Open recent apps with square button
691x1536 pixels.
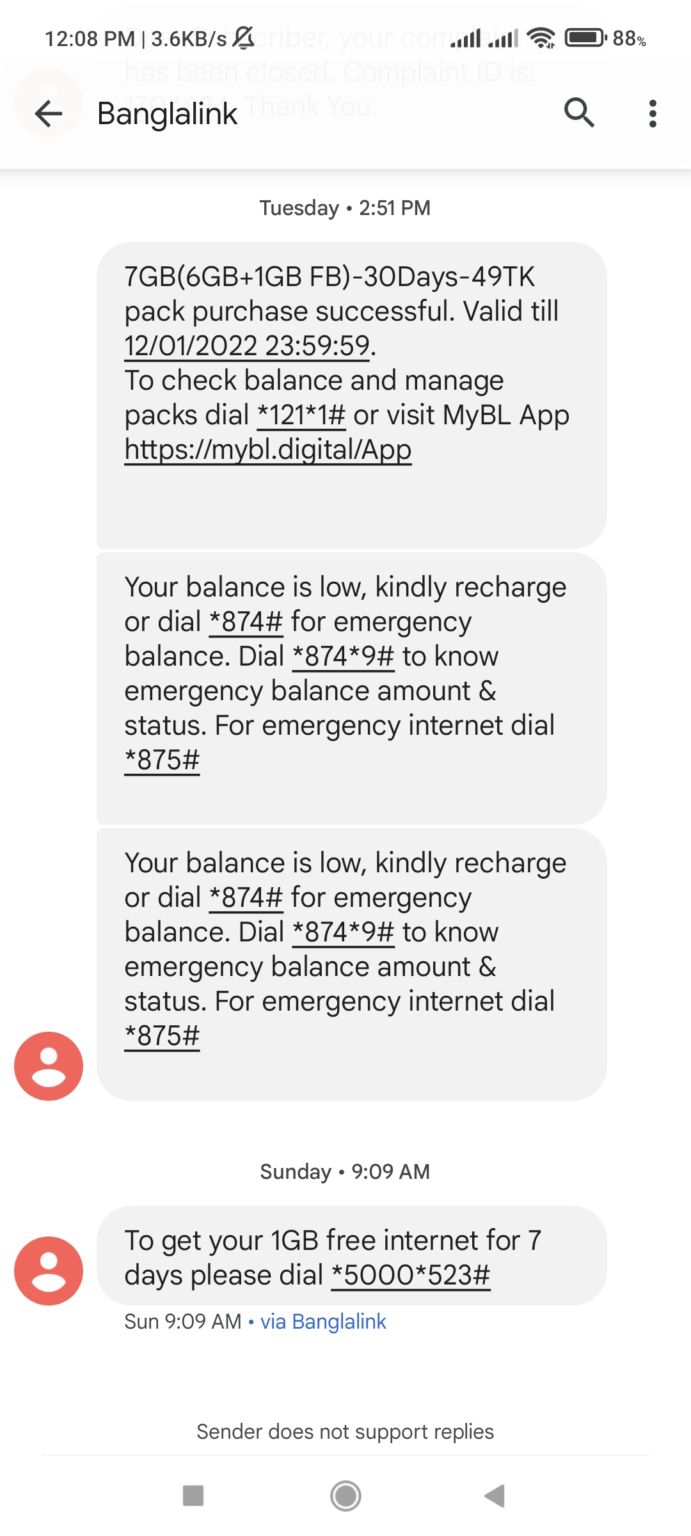[193, 1495]
